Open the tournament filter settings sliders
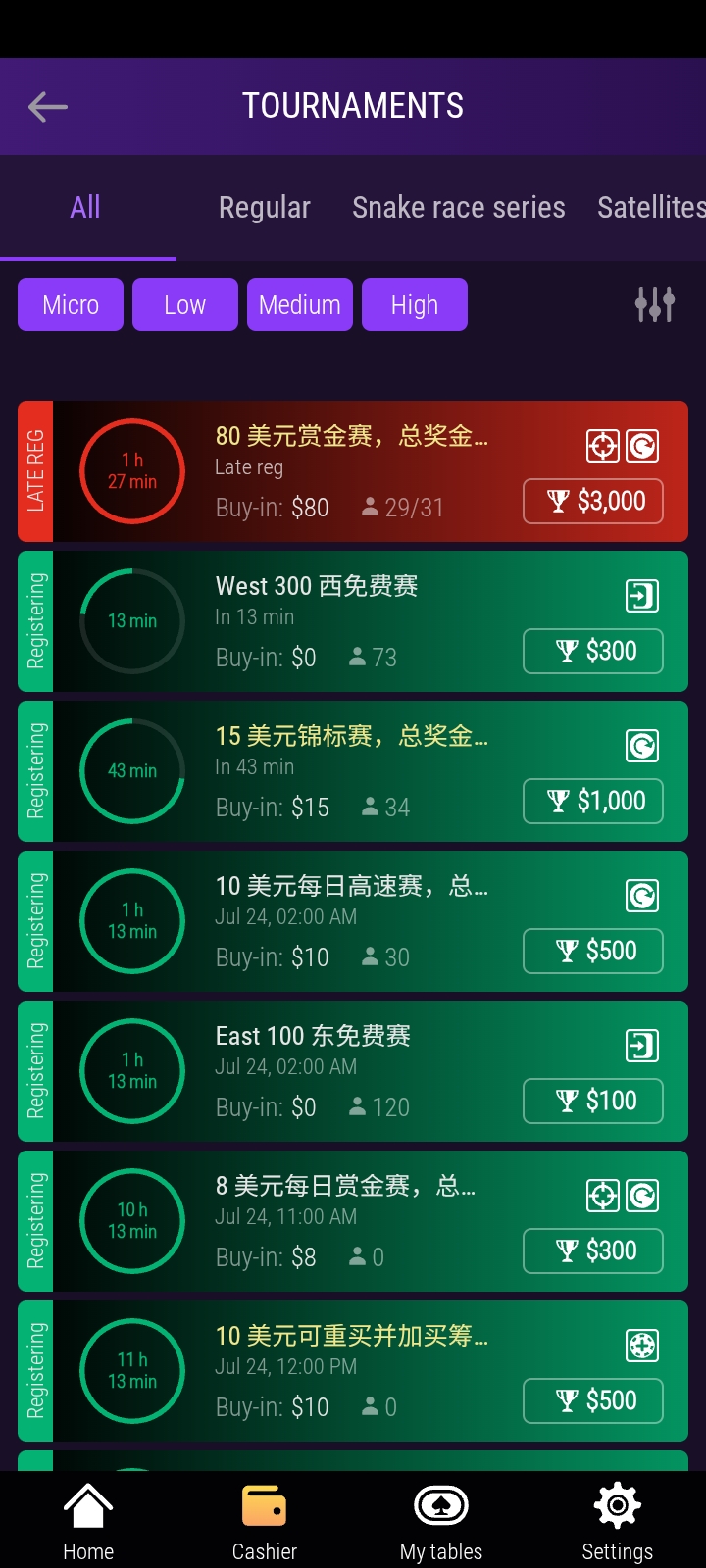The width and height of the screenshot is (706, 1568). (654, 305)
